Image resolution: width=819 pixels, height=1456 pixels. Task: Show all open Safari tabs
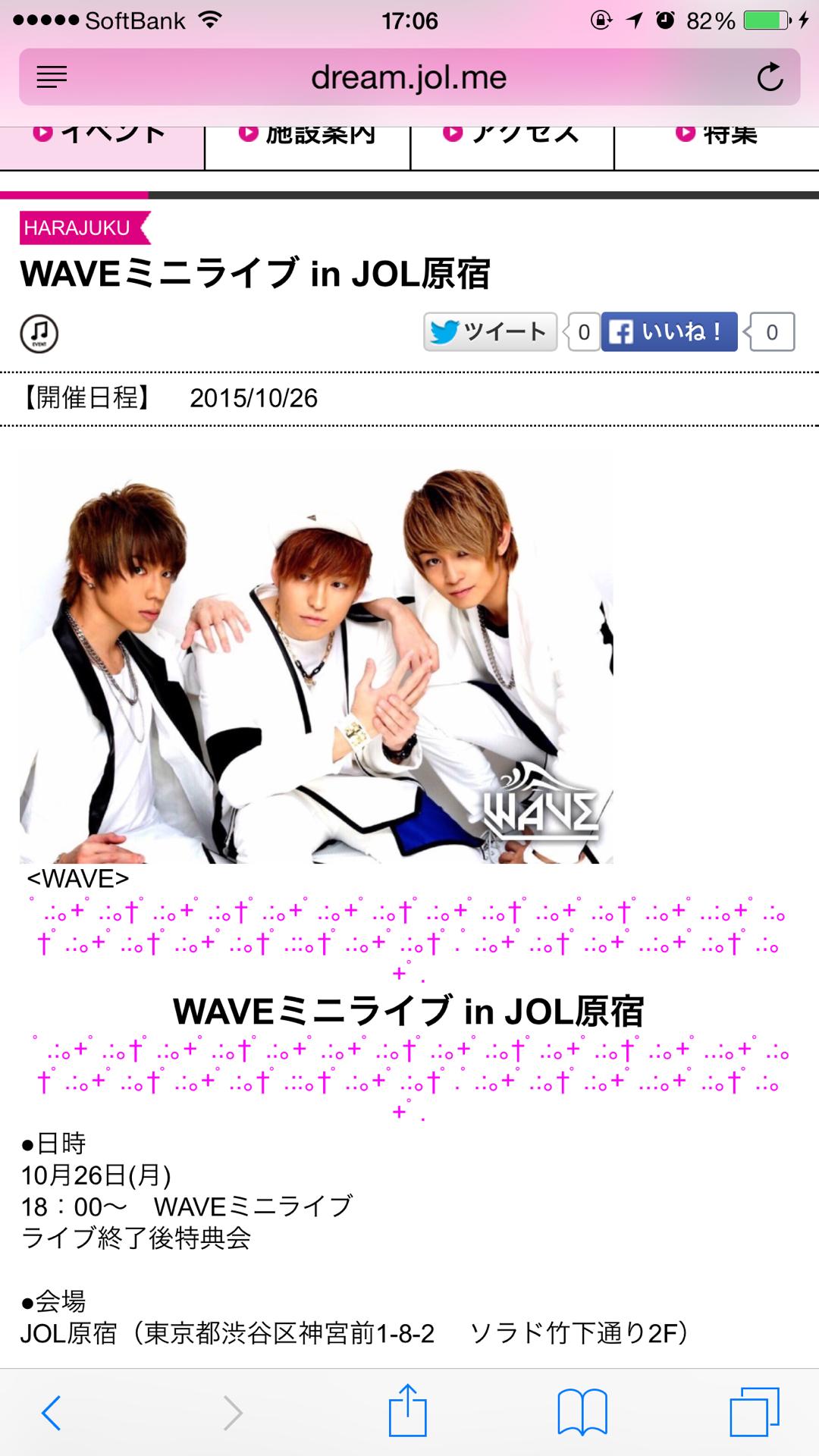pyautogui.click(x=754, y=1412)
